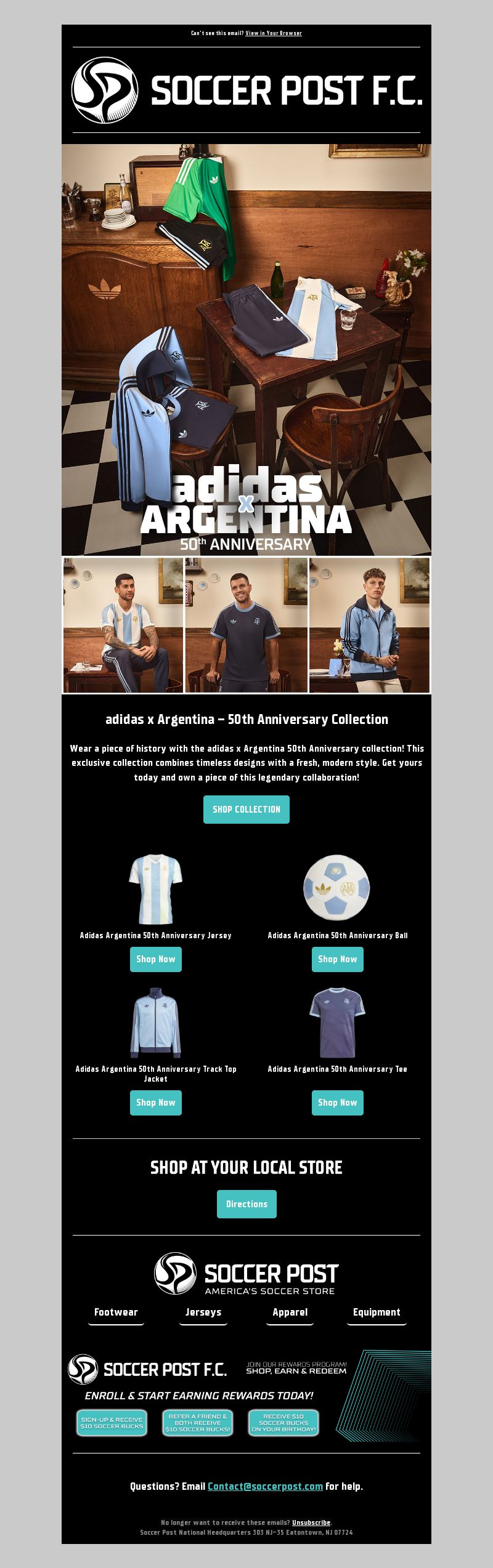Image resolution: width=493 pixels, height=1568 pixels.
Task: Get Directions to your local store
Action: [x=246, y=1204]
